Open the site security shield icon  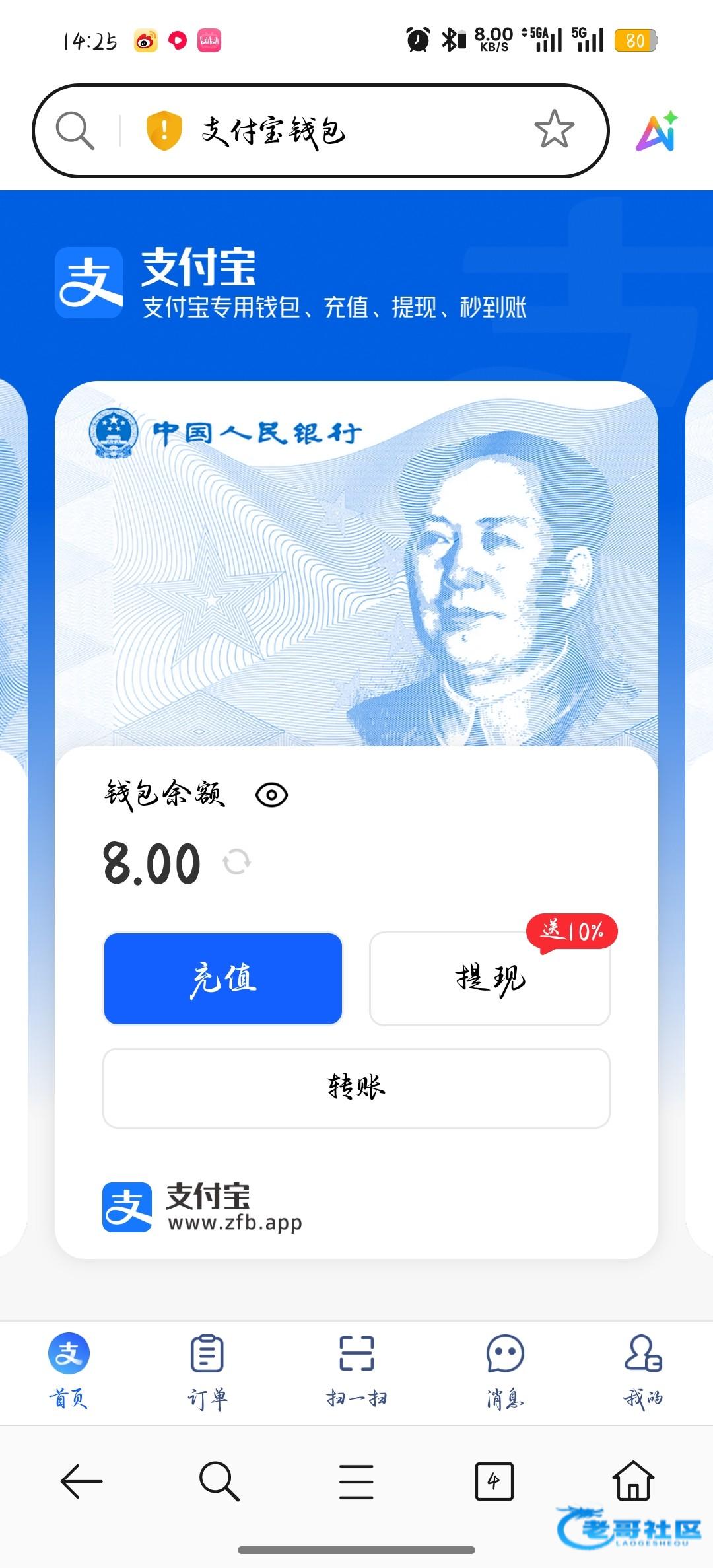point(163,130)
